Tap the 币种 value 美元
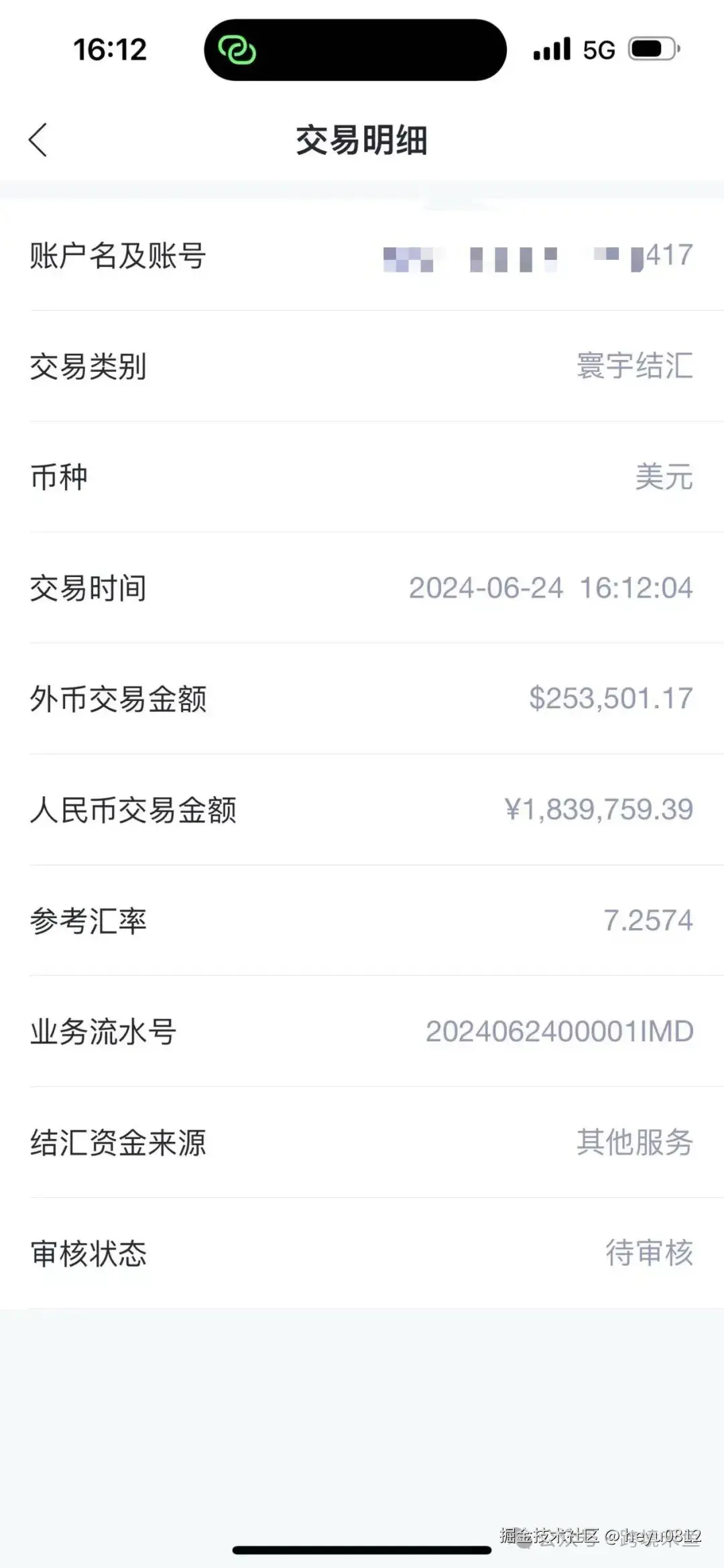This screenshot has width=724, height=1568. point(665,477)
